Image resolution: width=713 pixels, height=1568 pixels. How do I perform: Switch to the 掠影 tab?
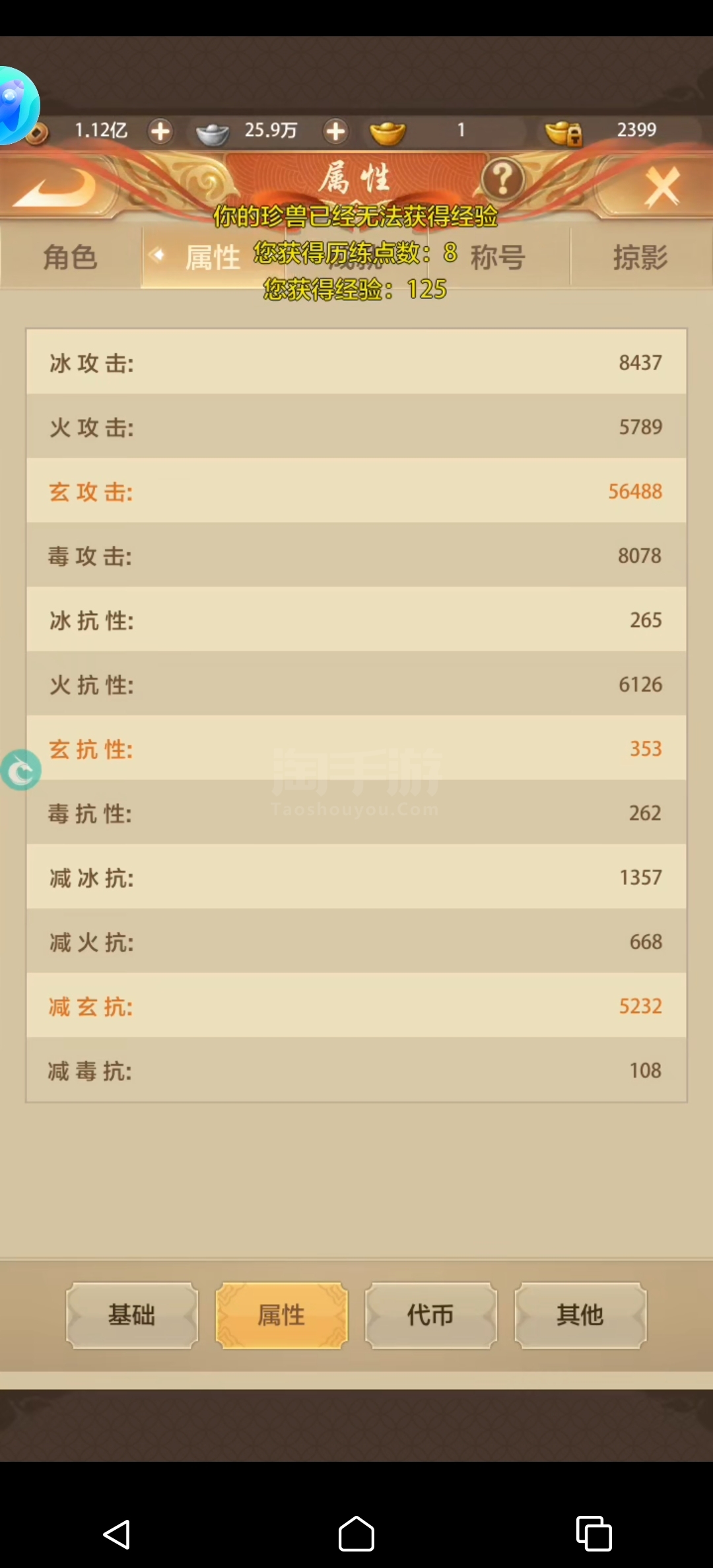[x=640, y=257]
